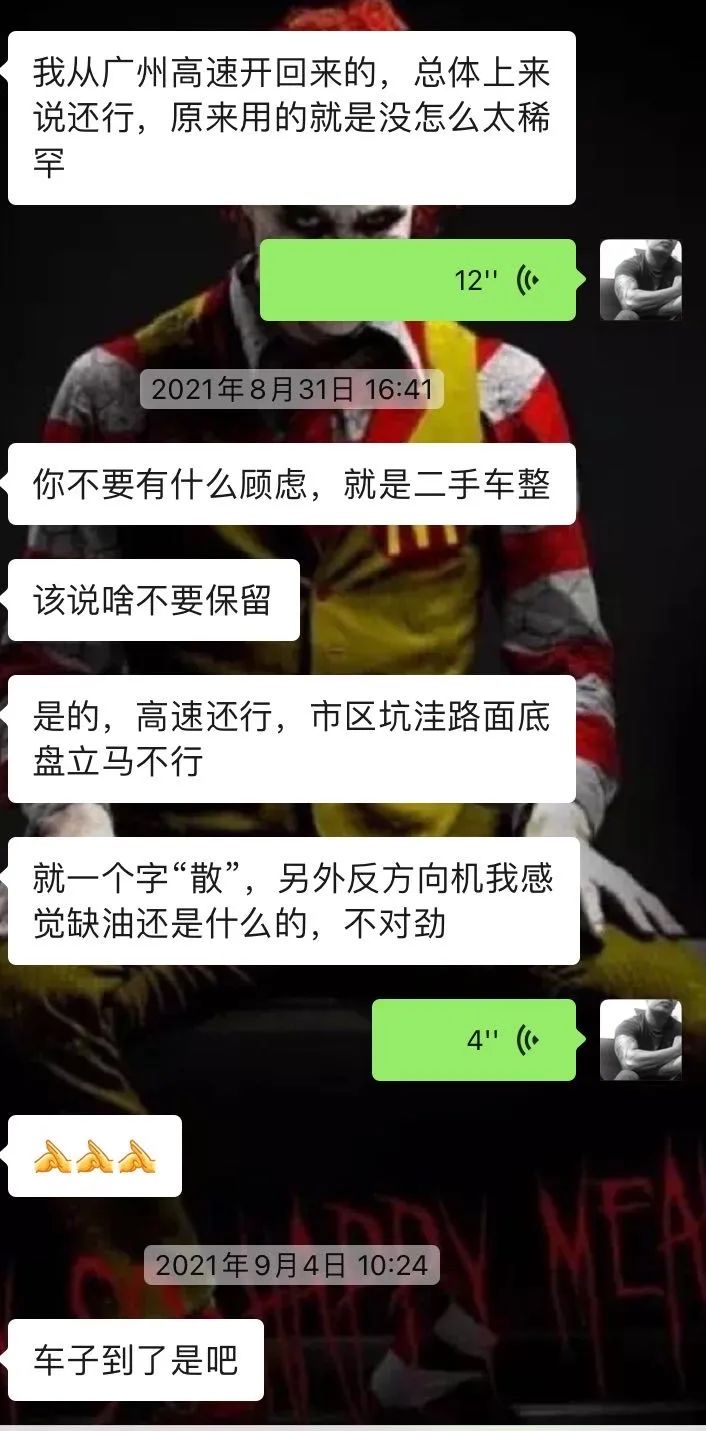Open sender's avatar beside 12'' voice message
The height and width of the screenshot is (1431, 706).
point(640,280)
